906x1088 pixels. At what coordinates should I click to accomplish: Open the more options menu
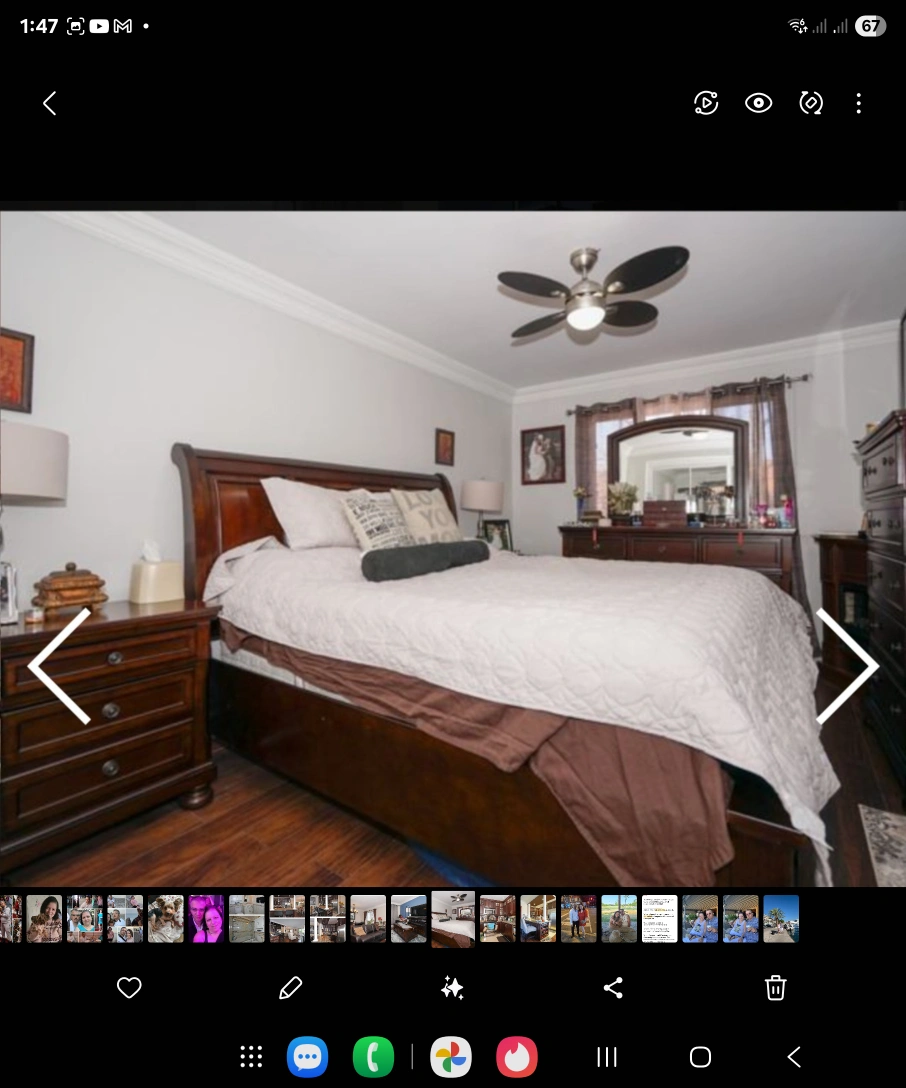pos(859,103)
